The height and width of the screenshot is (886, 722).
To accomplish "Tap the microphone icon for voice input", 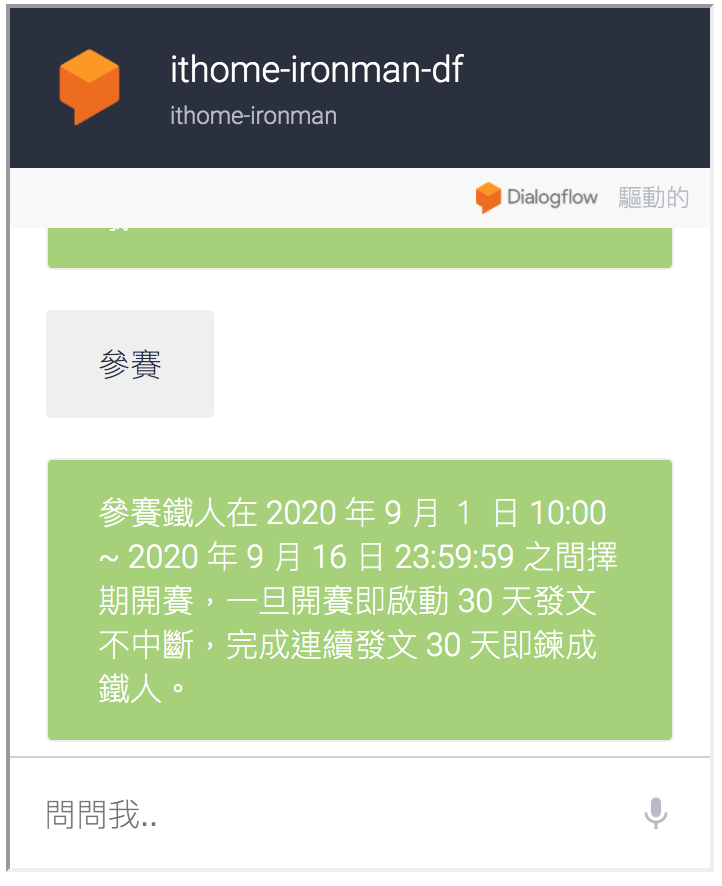I will click(x=655, y=813).
